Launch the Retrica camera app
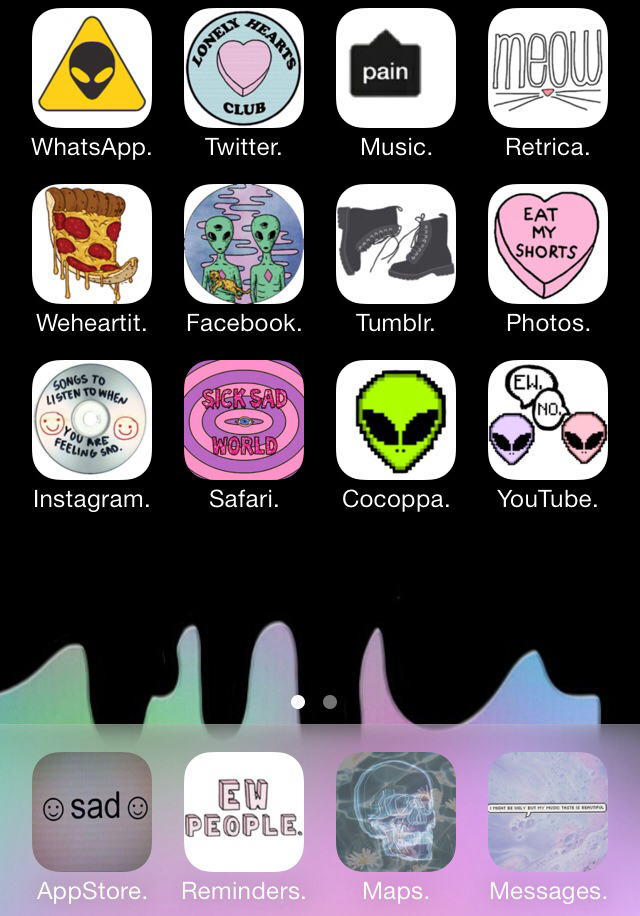The height and width of the screenshot is (916, 640). [x=548, y=68]
